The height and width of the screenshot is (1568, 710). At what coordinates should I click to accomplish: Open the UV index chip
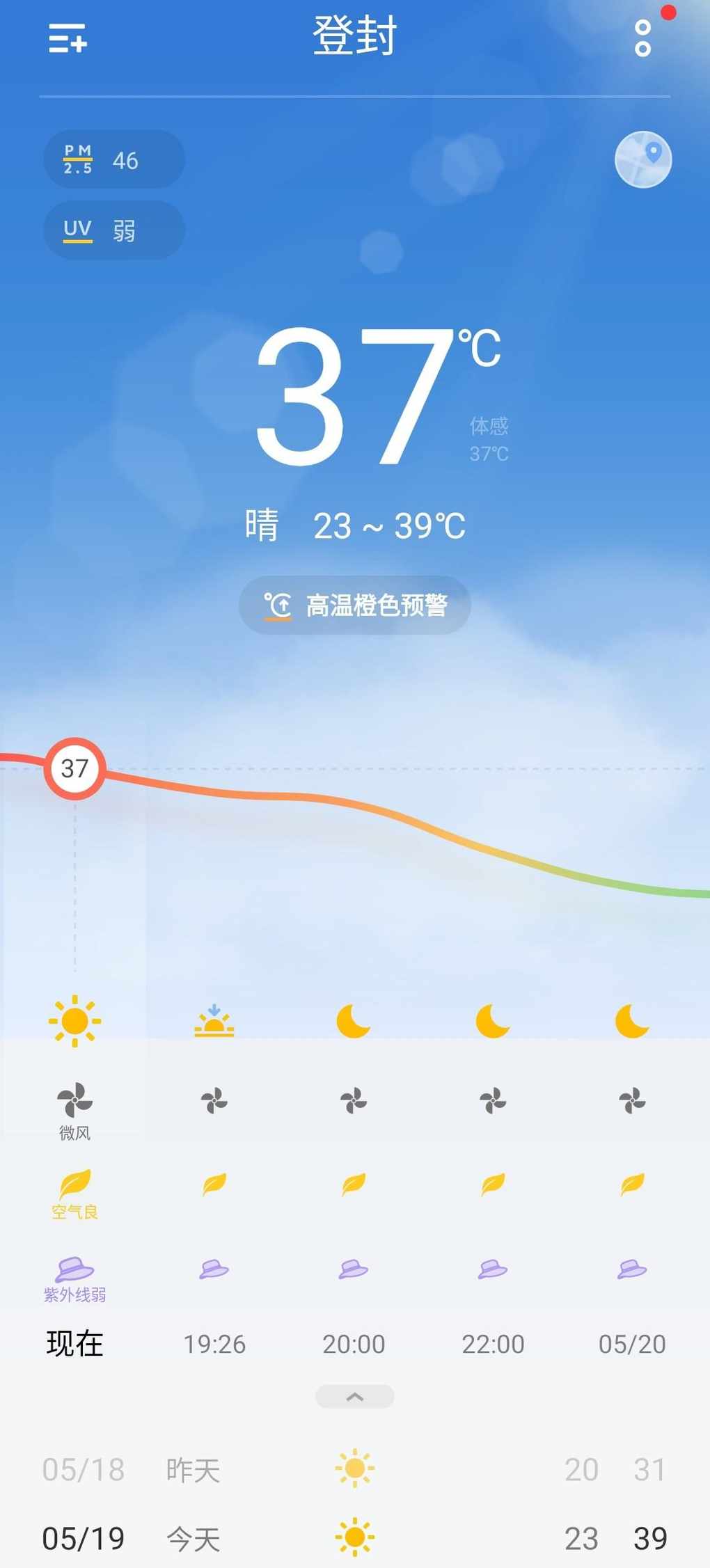(x=114, y=230)
